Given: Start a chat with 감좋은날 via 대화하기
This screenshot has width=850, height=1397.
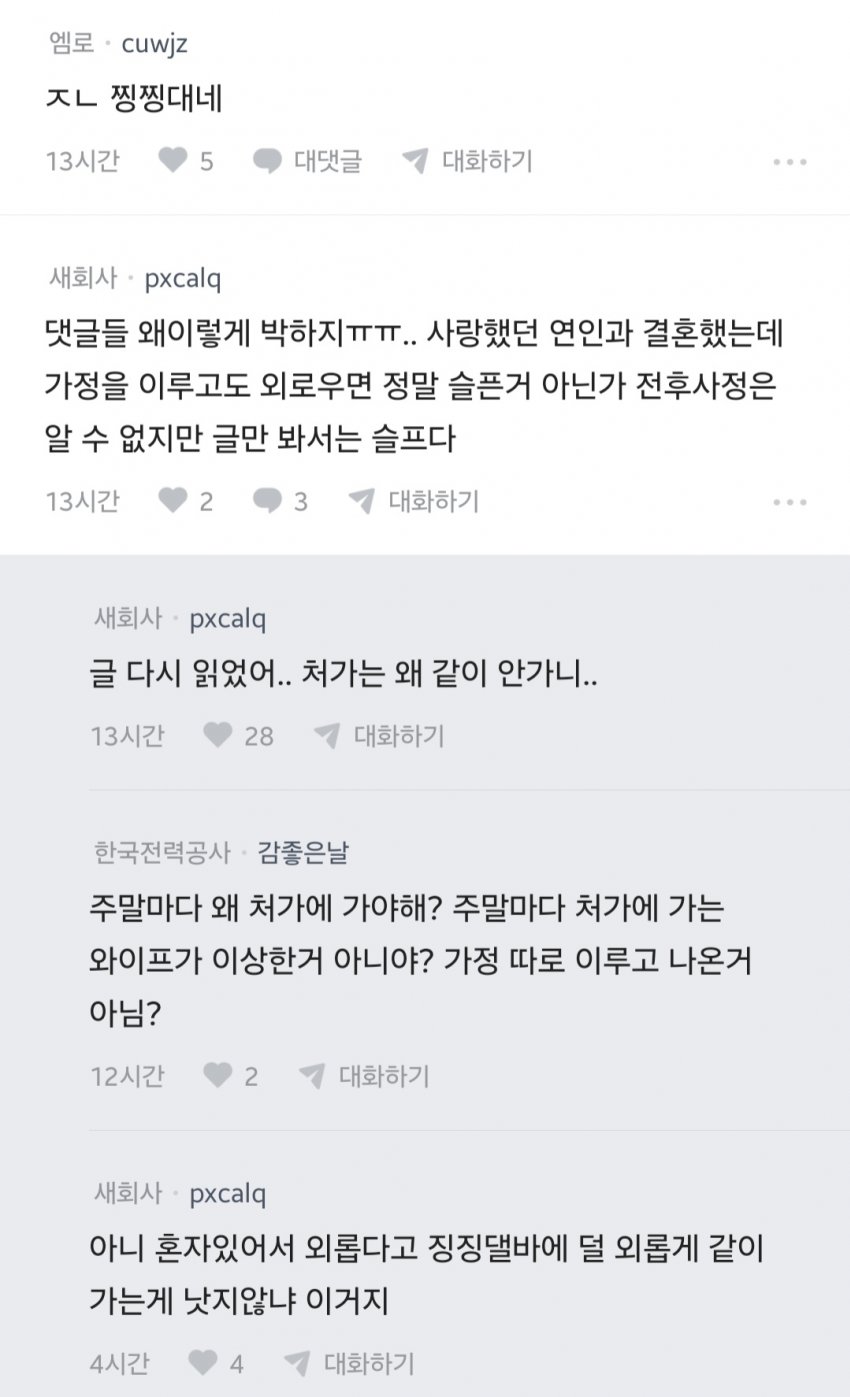Looking at the screenshot, I should click(x=364, y=1076).
